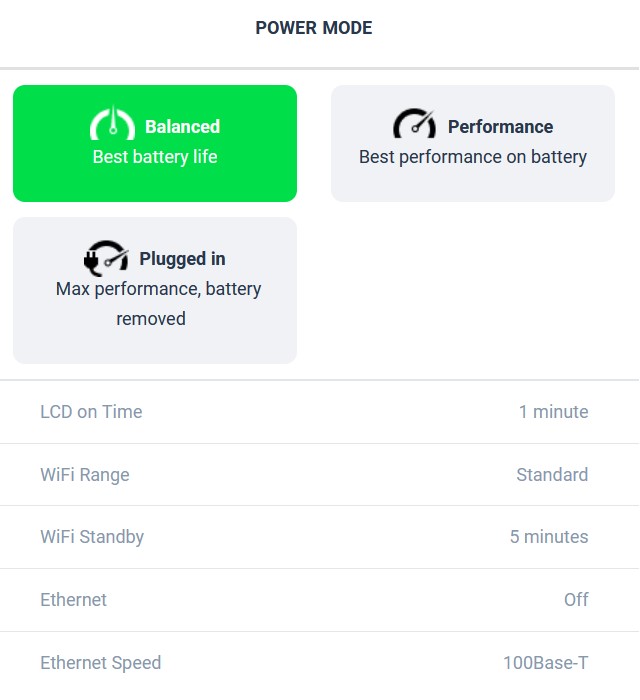Open LCD on Time setting

tap(319, 412)
